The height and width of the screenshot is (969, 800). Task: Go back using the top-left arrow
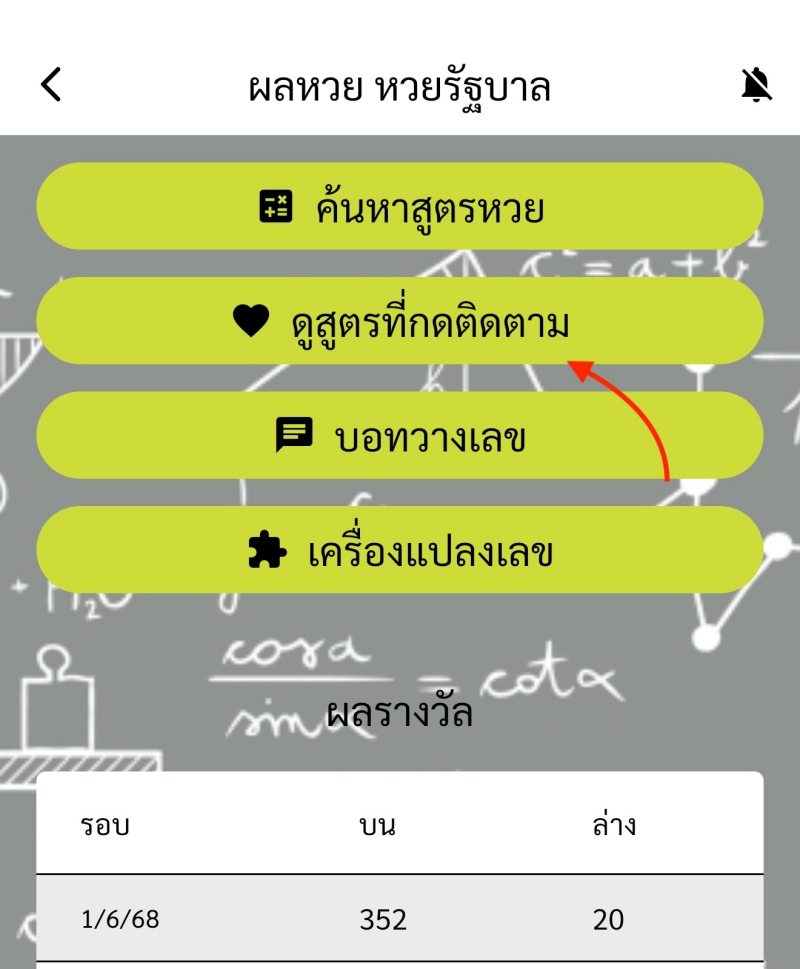click(51, 85)
